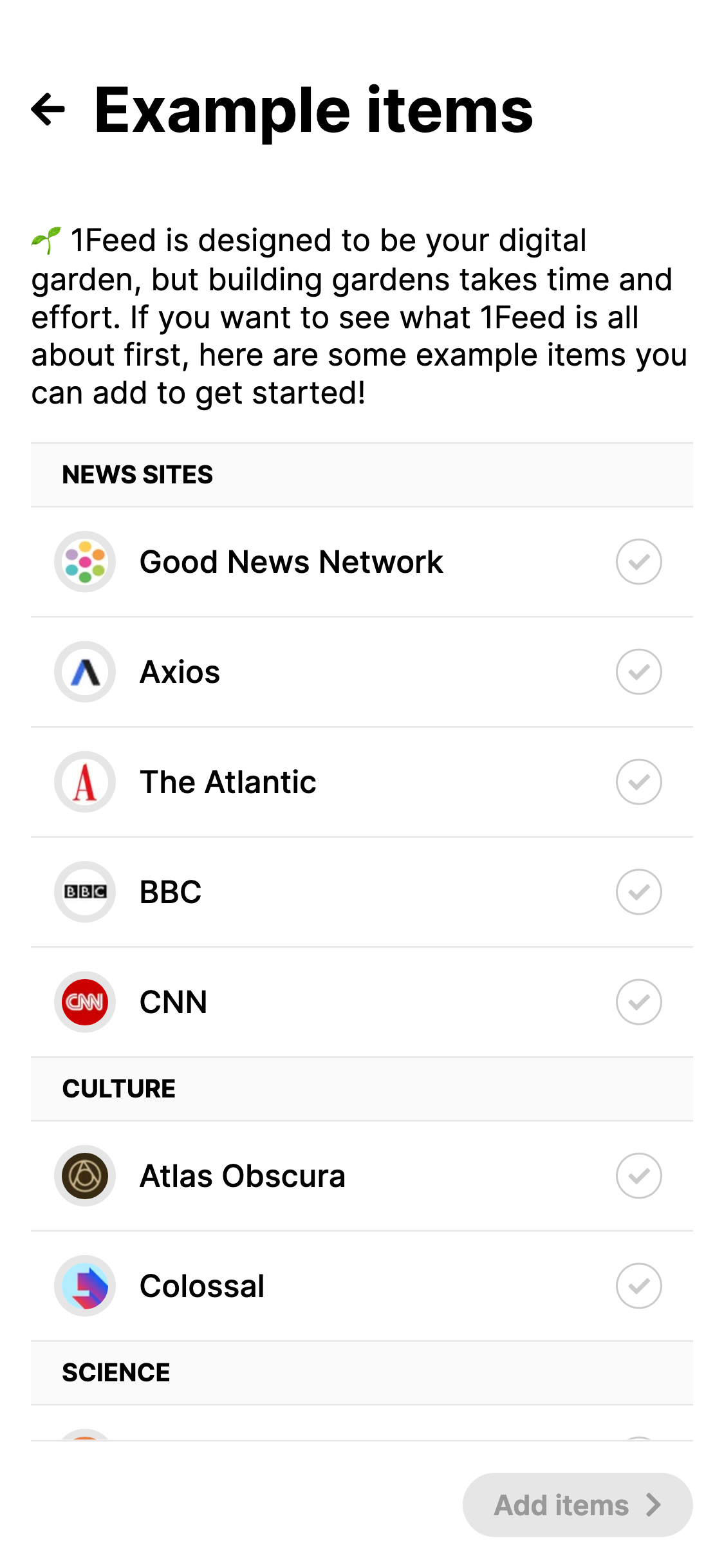Go back using the arrow icon
The image size is (724, 1568).
coord(48,109)
